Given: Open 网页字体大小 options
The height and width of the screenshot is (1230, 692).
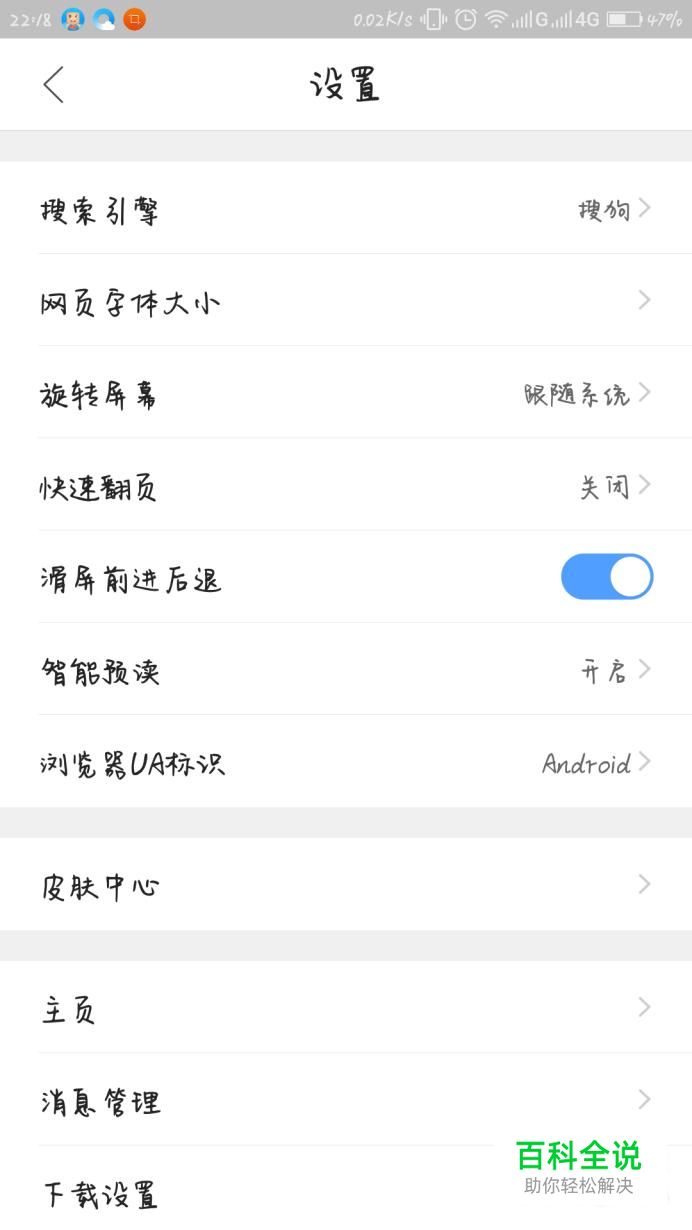Looking at the screenshot, I should [345, 301].
